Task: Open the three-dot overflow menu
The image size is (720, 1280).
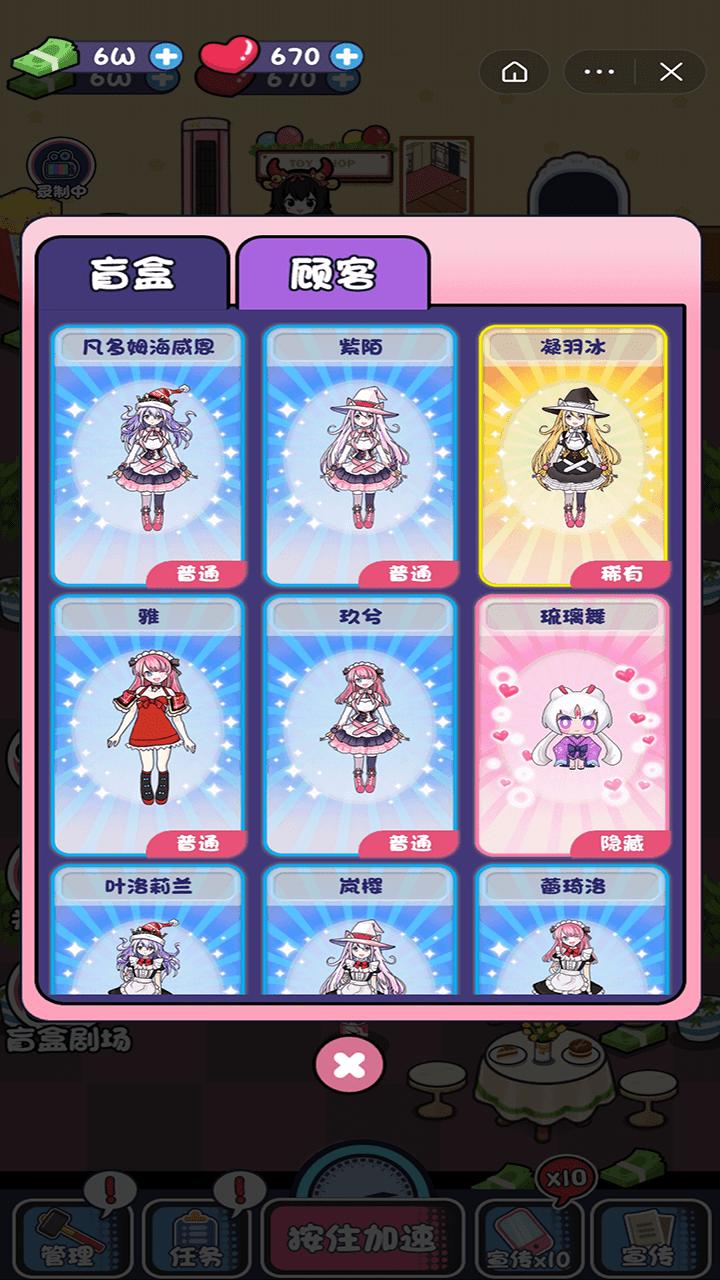Action: click(599, 72)
